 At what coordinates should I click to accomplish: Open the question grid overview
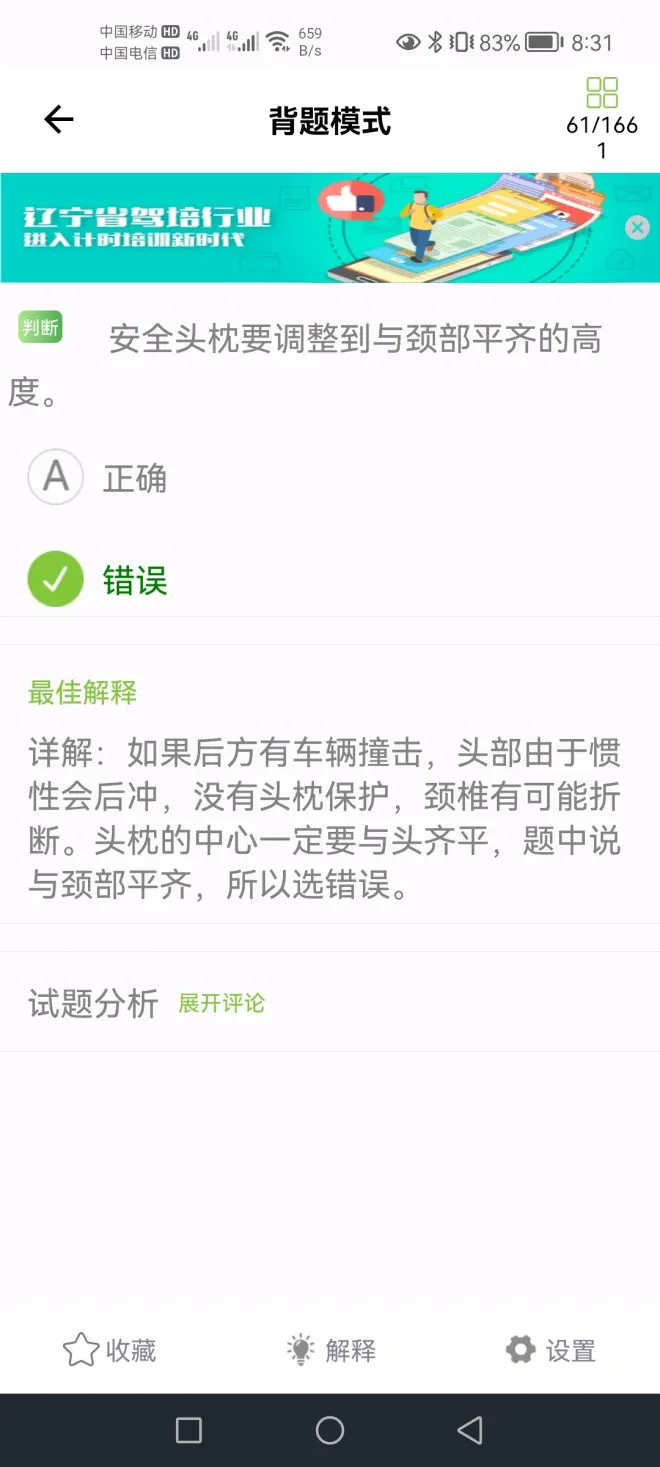[602, 93]
